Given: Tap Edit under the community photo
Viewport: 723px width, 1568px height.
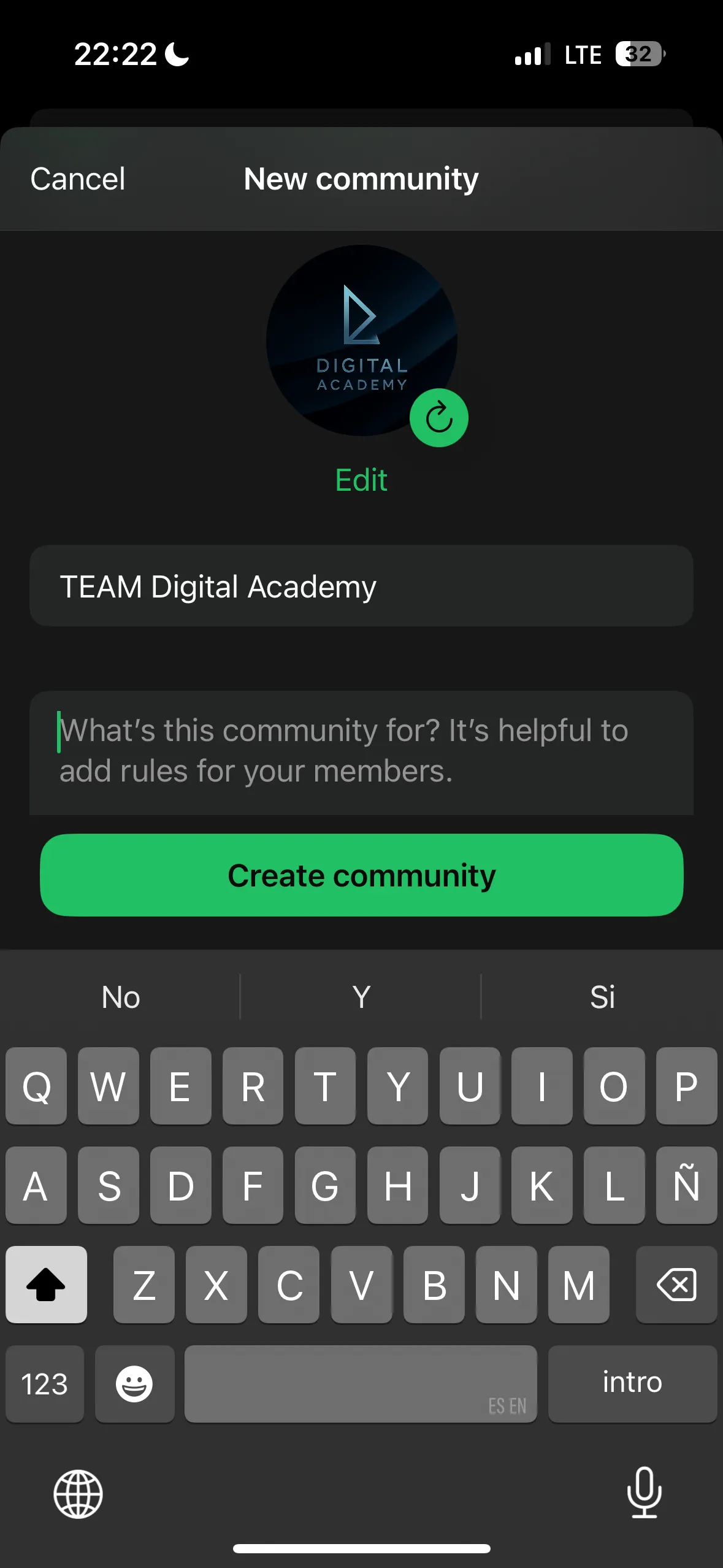Looking at the screenshot, I should (x=361, y=480).
